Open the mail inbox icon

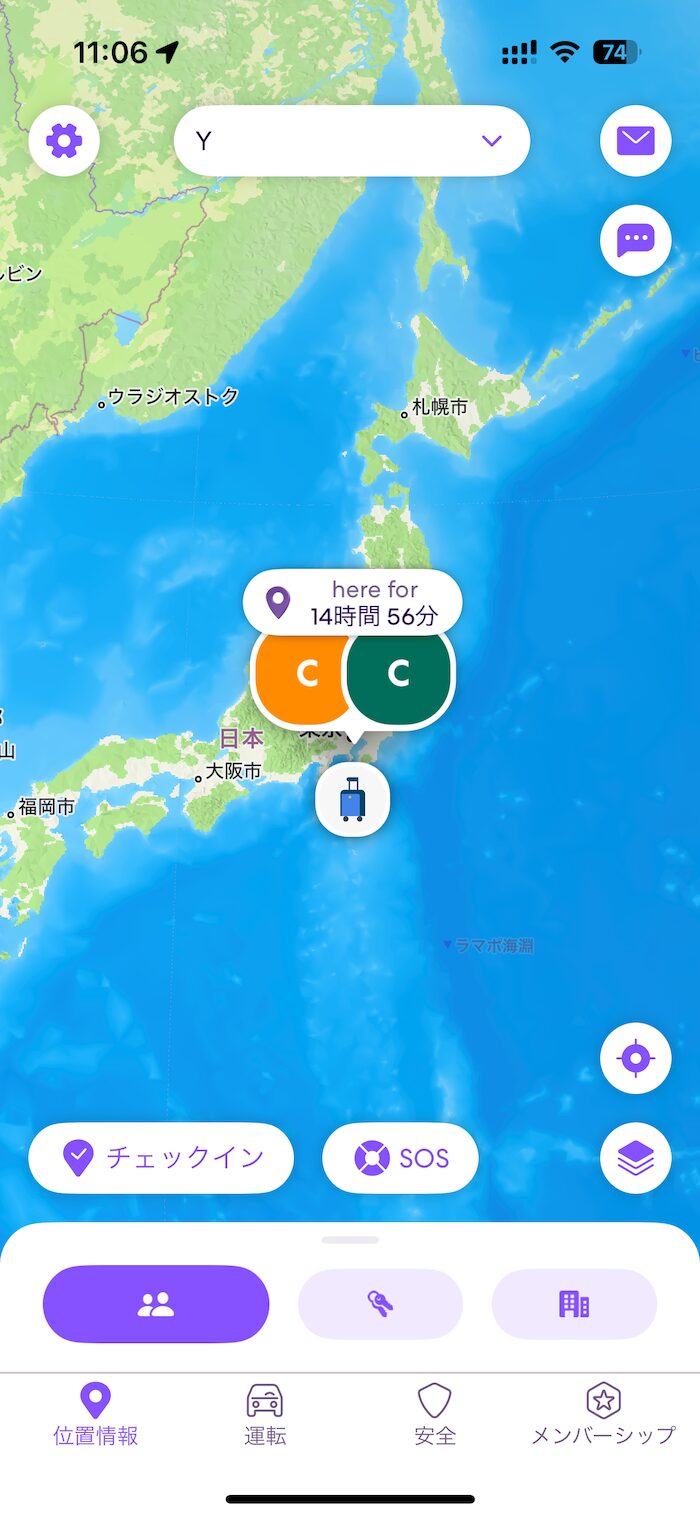point(635,141)
